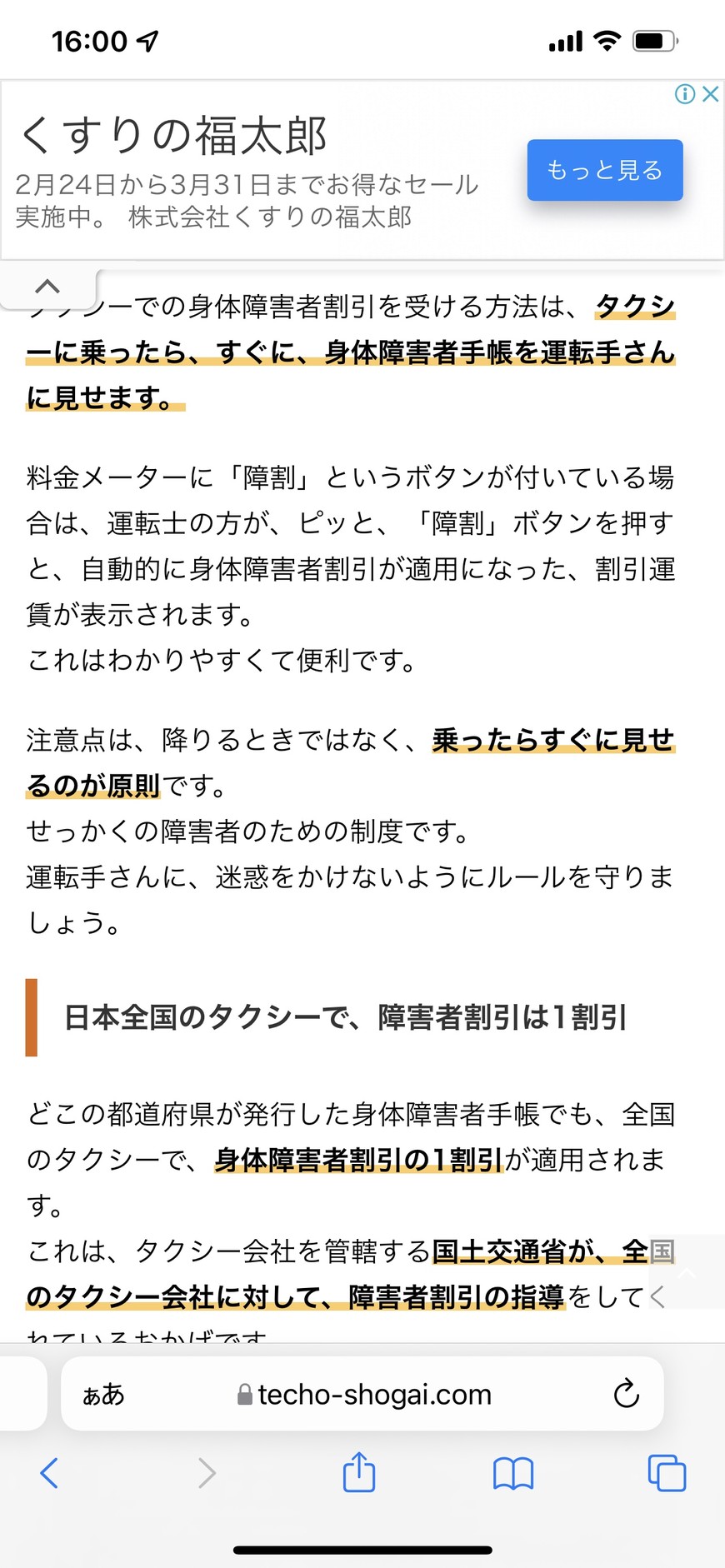Go back to the previous page

49,1473
